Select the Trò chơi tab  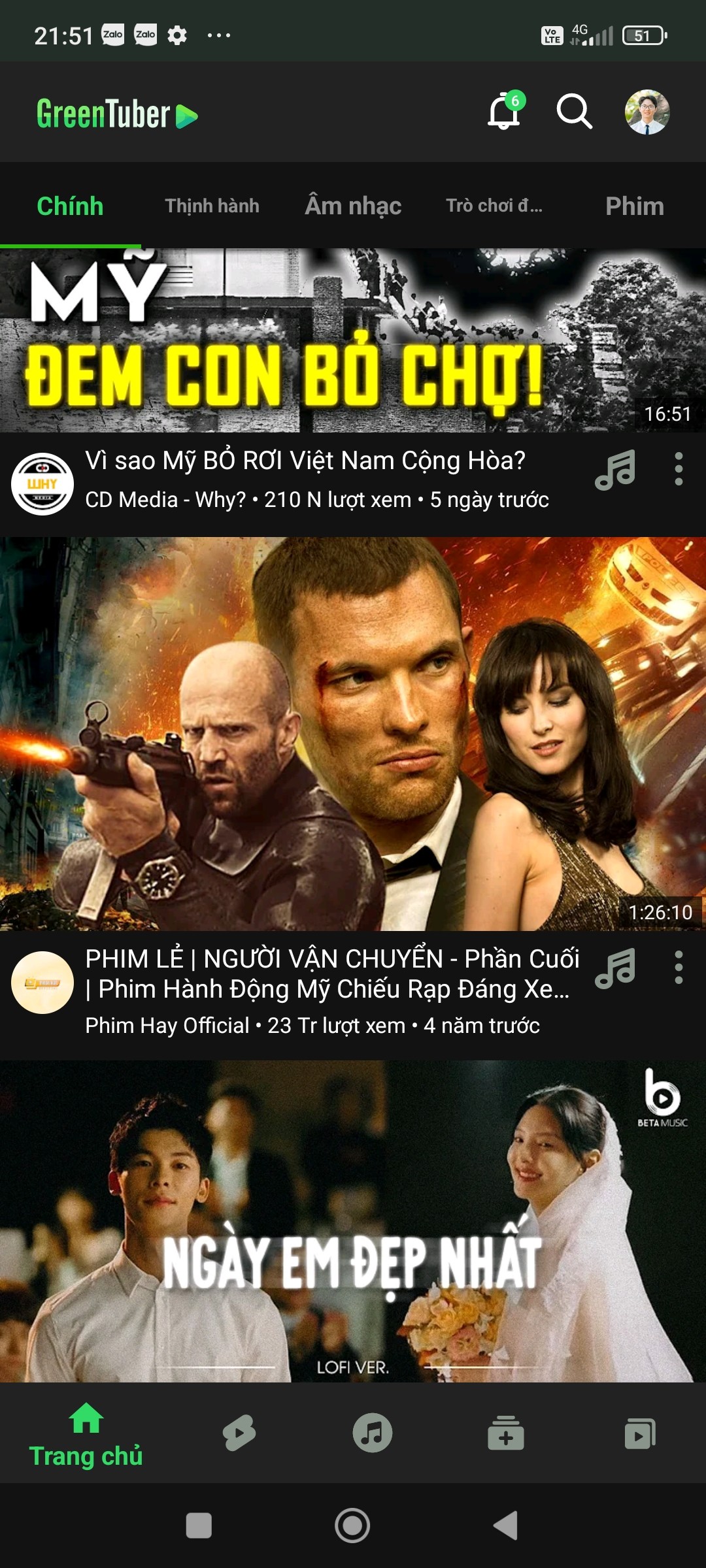point(494,206)
